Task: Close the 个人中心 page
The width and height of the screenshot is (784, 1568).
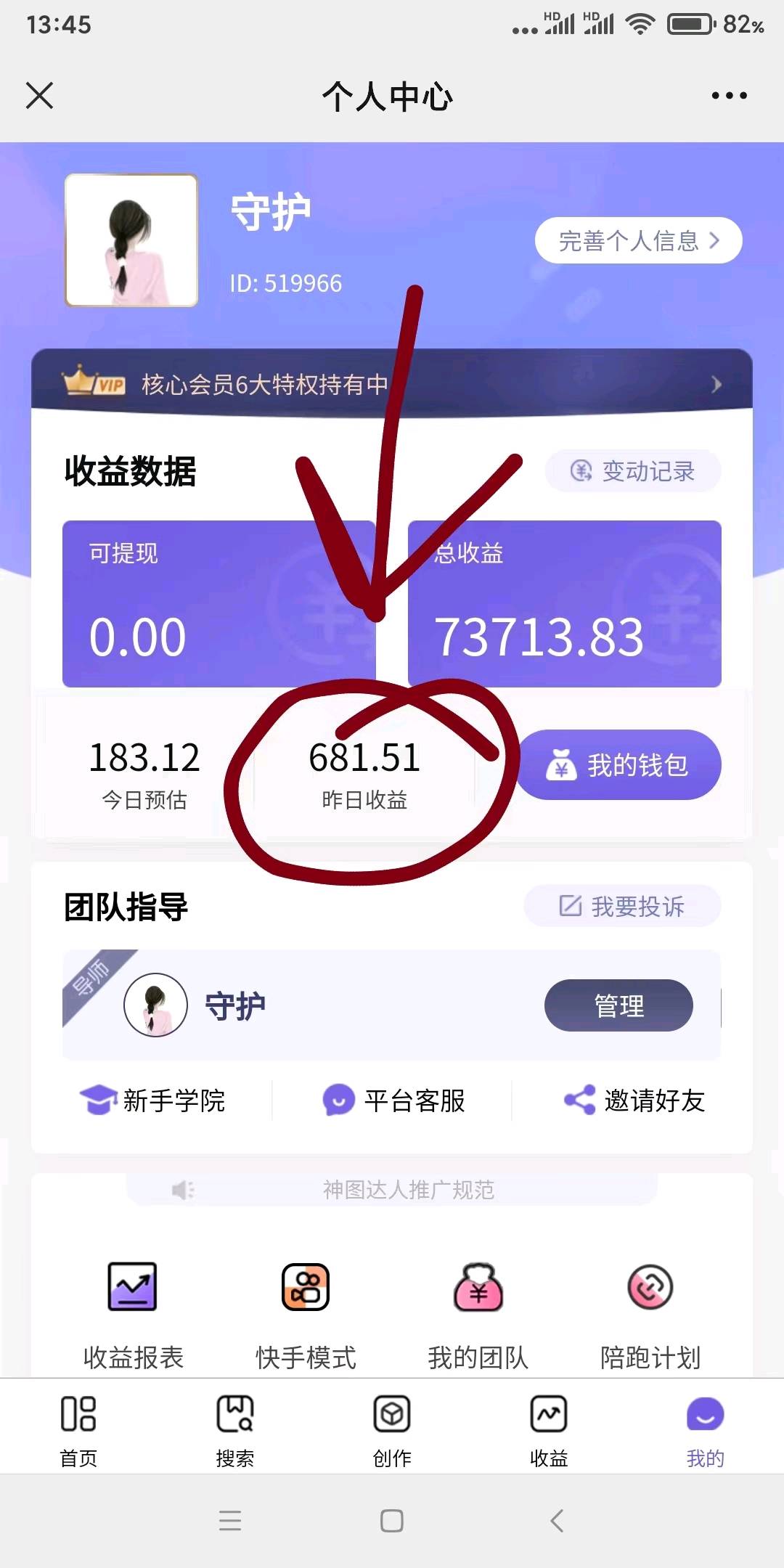Action: click(x=39, y=95)
